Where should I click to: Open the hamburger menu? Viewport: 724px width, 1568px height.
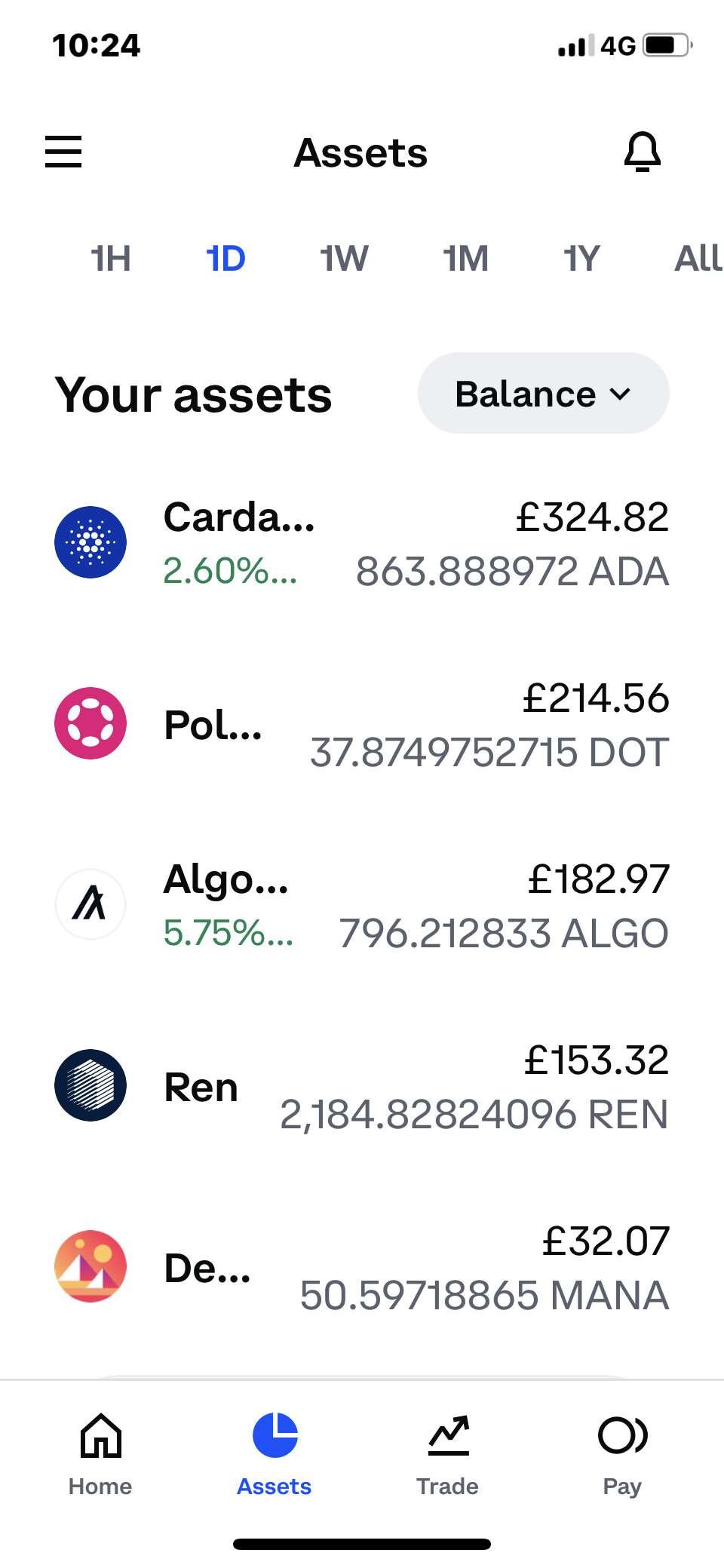click(63, 152)
